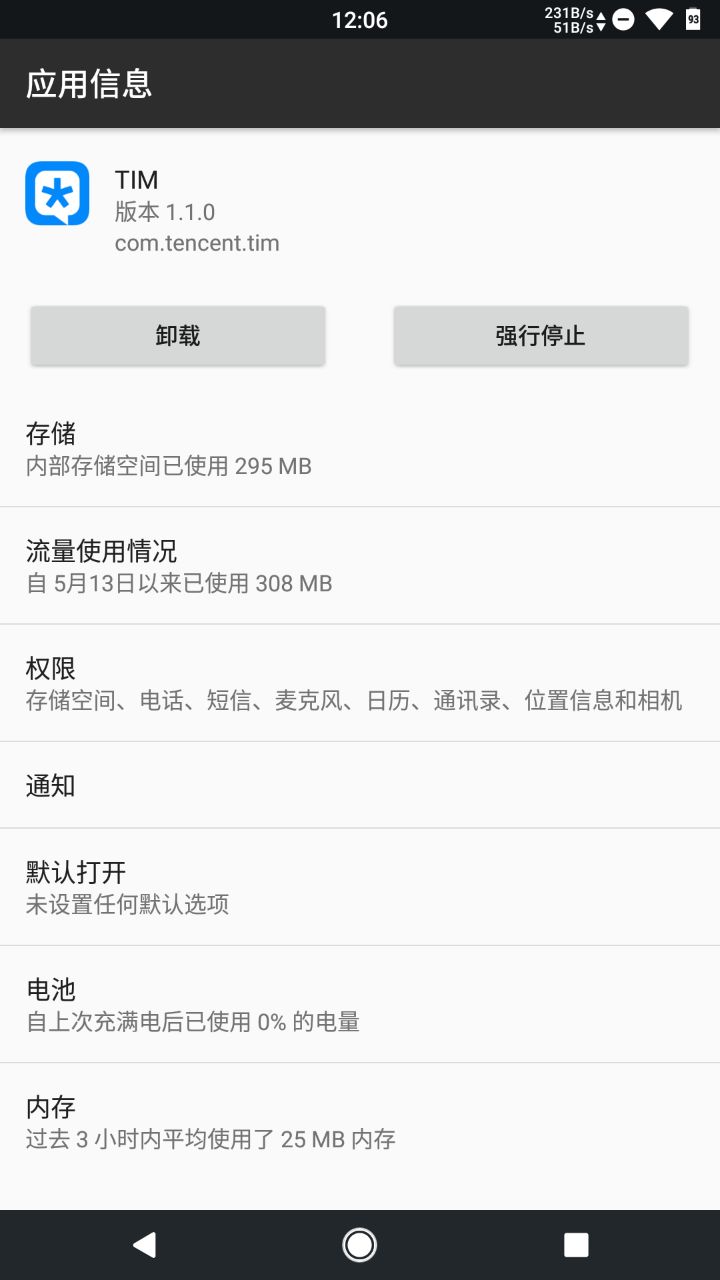The height and width of the screenshot is (1280, 720).
Task: Open the 内存 memory usage row
Action: pyautogui.click(x=360, y=1121)
